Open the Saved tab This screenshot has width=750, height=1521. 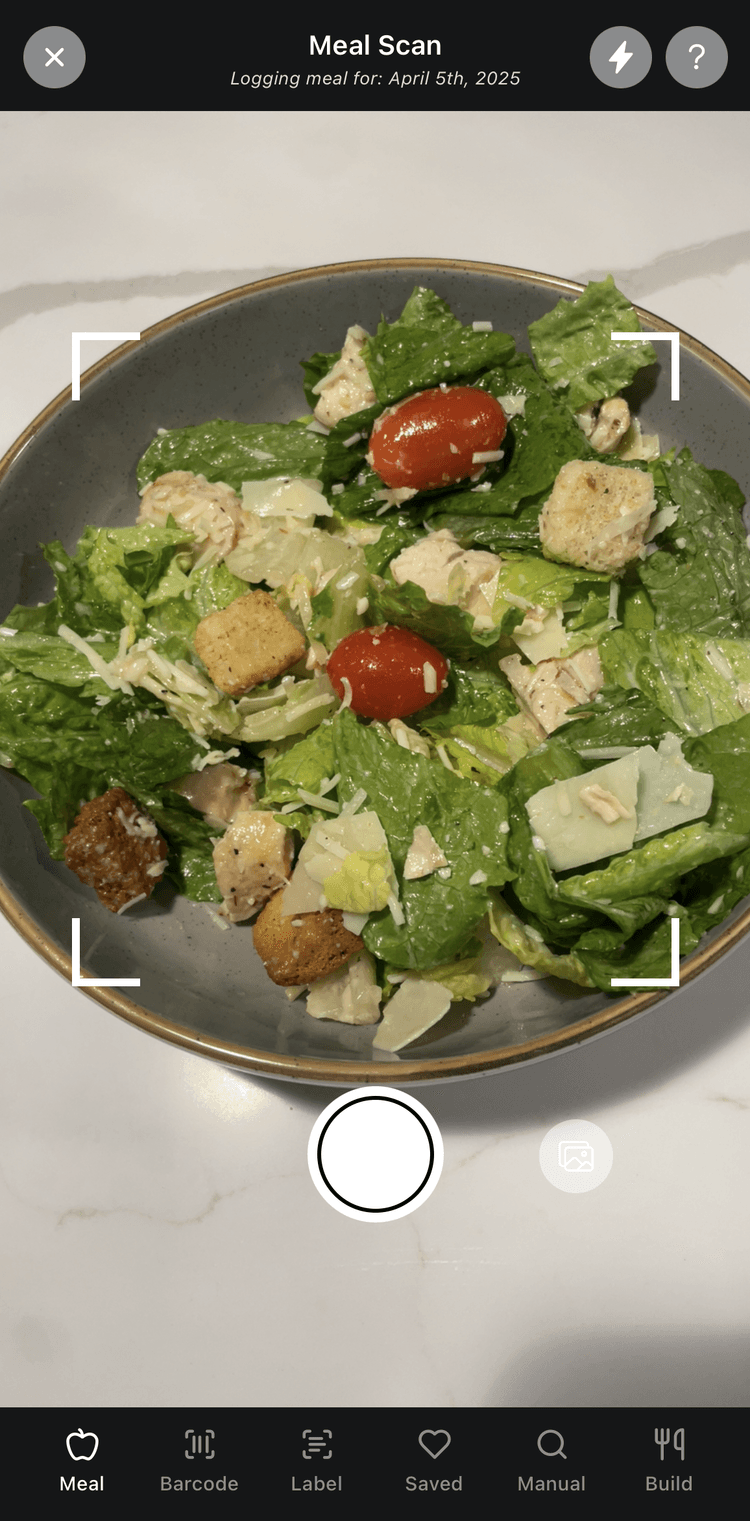click(x=434, y=1461)
